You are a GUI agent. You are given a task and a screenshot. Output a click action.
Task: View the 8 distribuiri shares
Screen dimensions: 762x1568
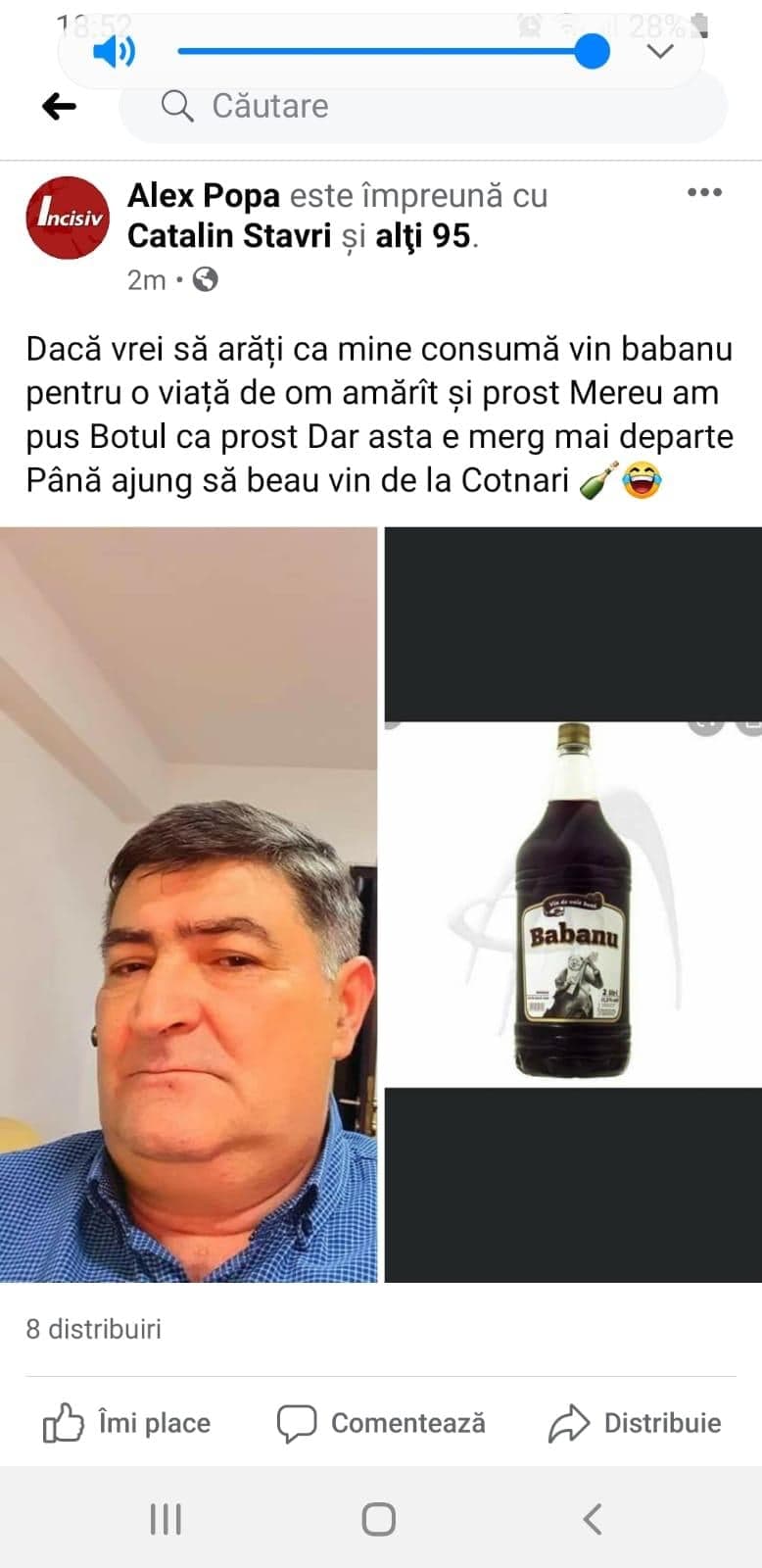tap(94, 1329)
